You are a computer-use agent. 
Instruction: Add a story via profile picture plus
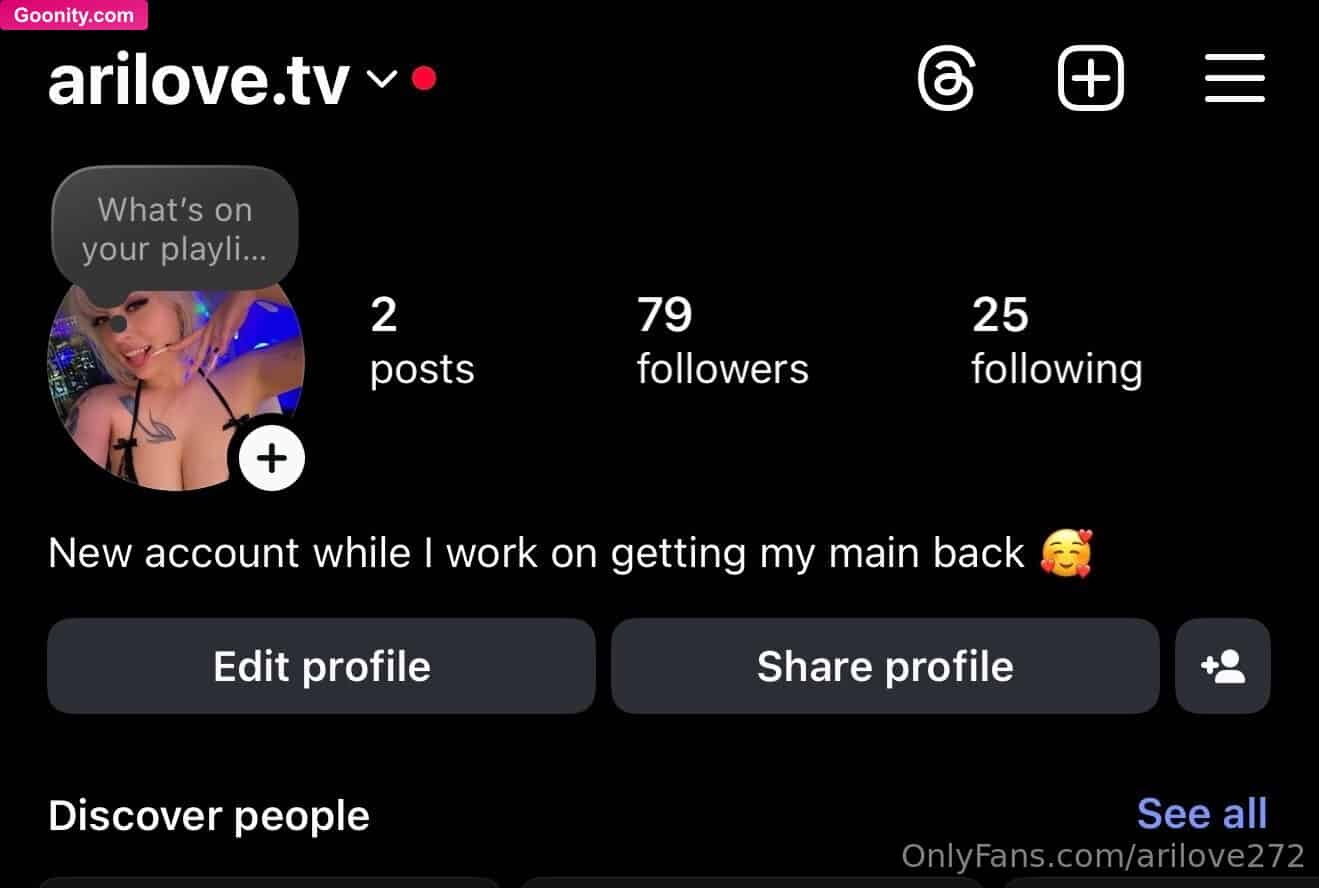(271, 459)
